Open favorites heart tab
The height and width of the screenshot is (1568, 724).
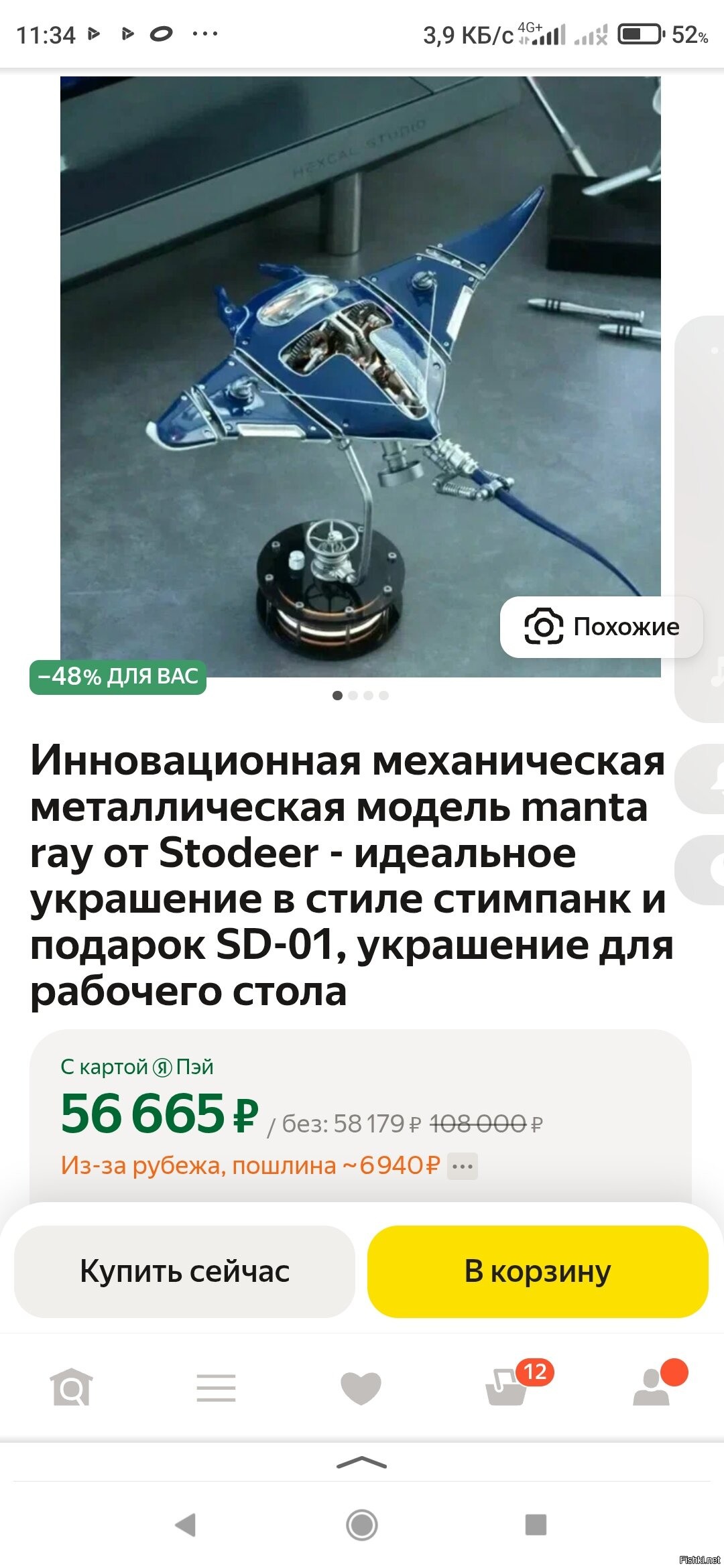361,1388
